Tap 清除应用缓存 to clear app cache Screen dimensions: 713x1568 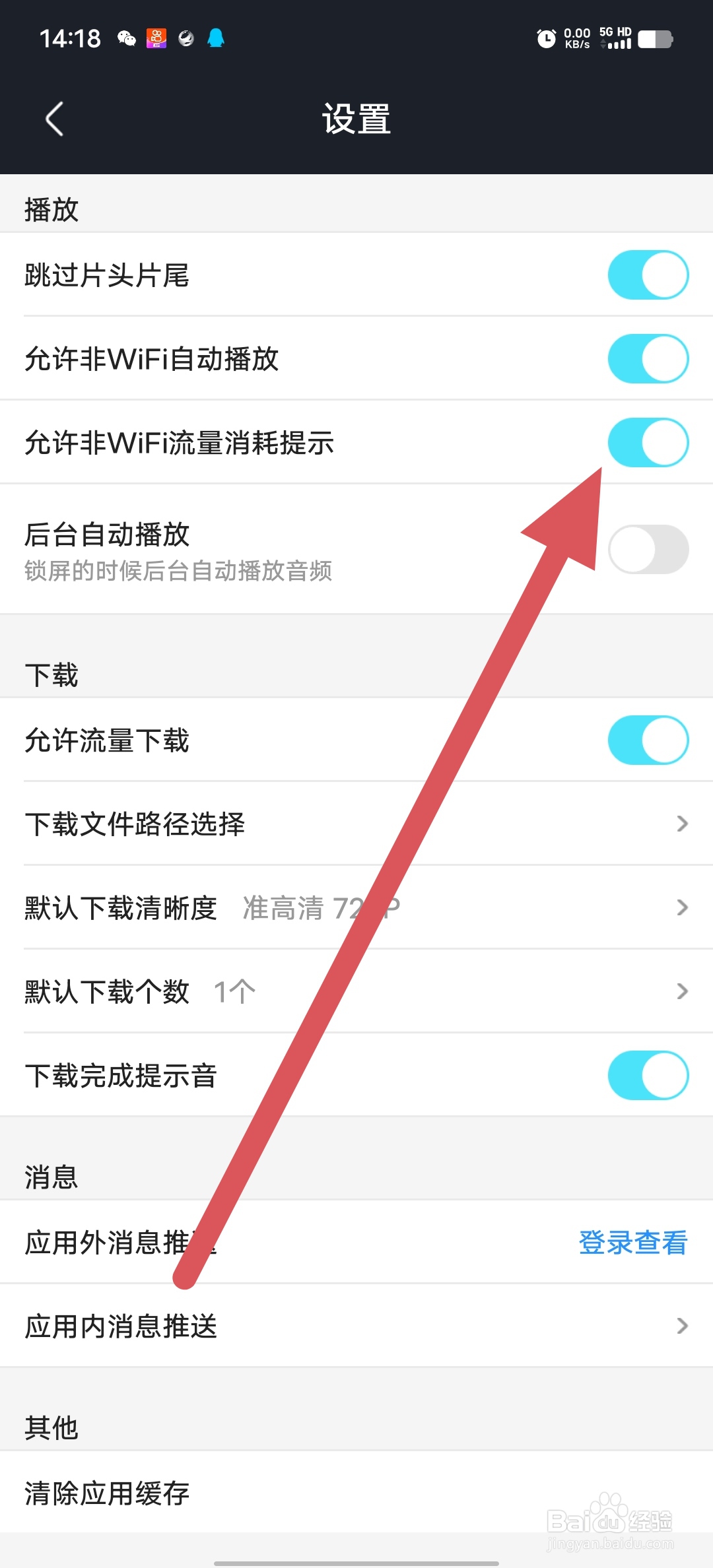pos(107,1494)
